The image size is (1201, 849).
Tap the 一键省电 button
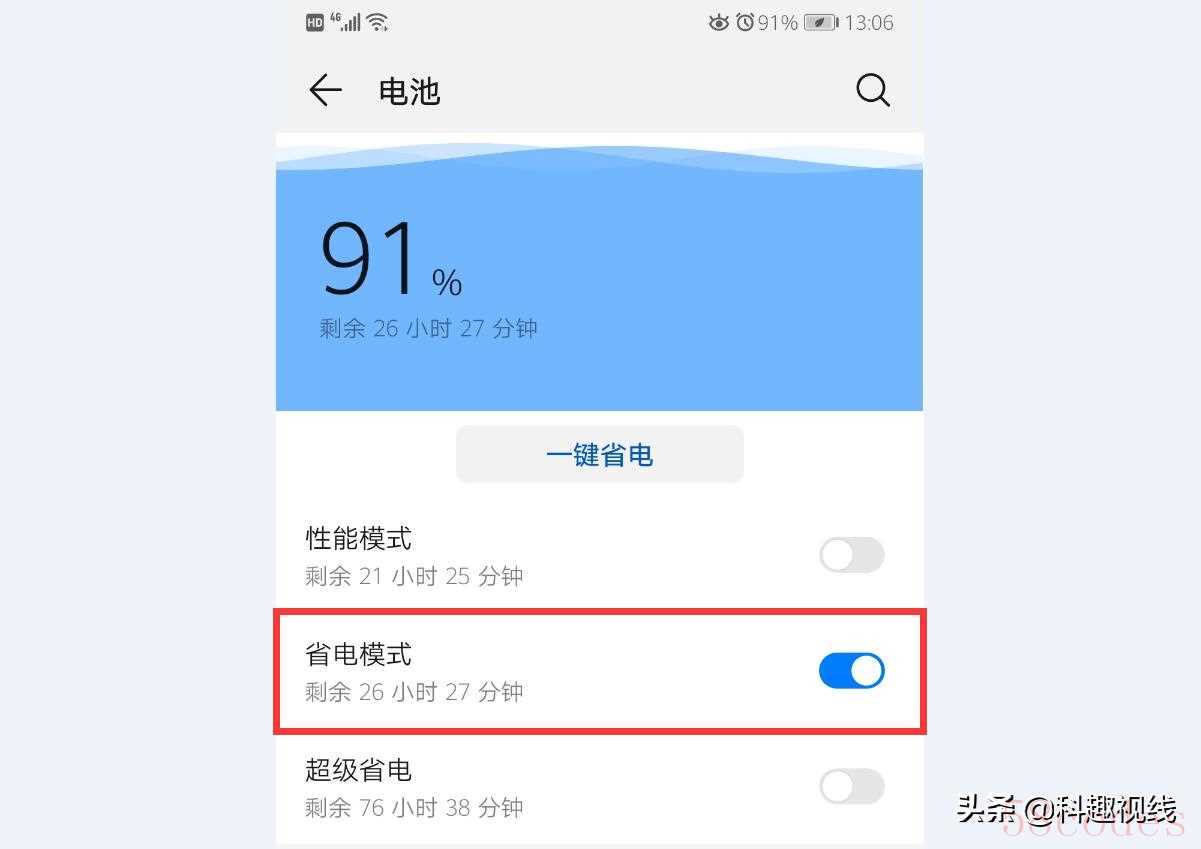coord(599,455)
